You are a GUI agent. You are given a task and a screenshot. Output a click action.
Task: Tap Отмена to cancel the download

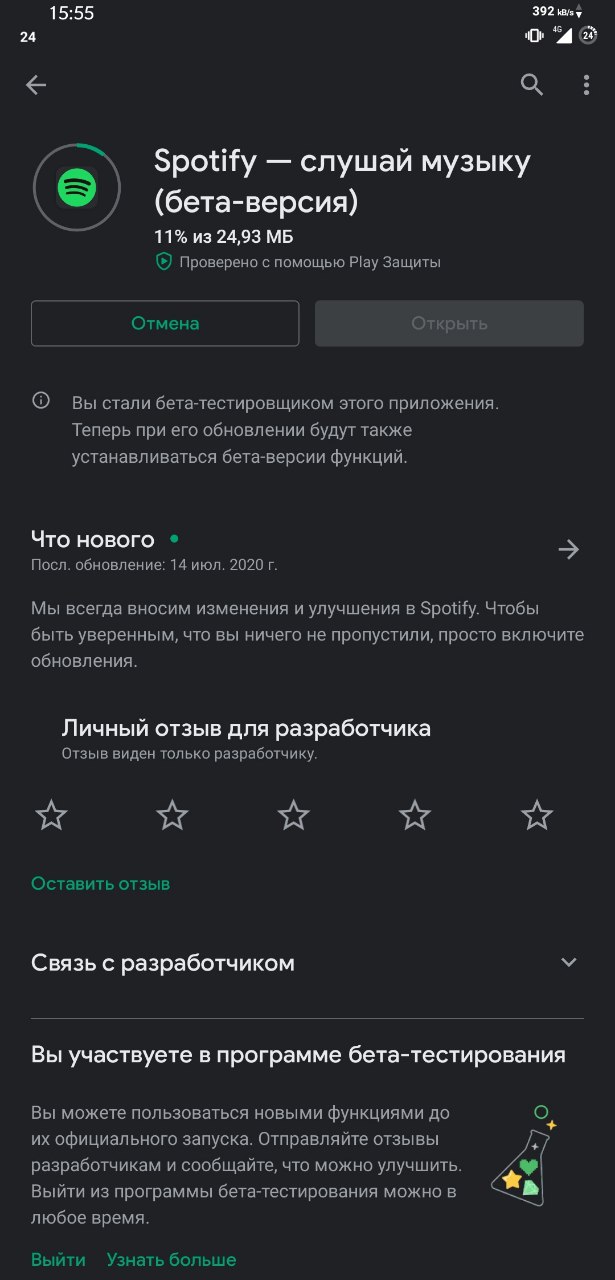coord(165,323)
